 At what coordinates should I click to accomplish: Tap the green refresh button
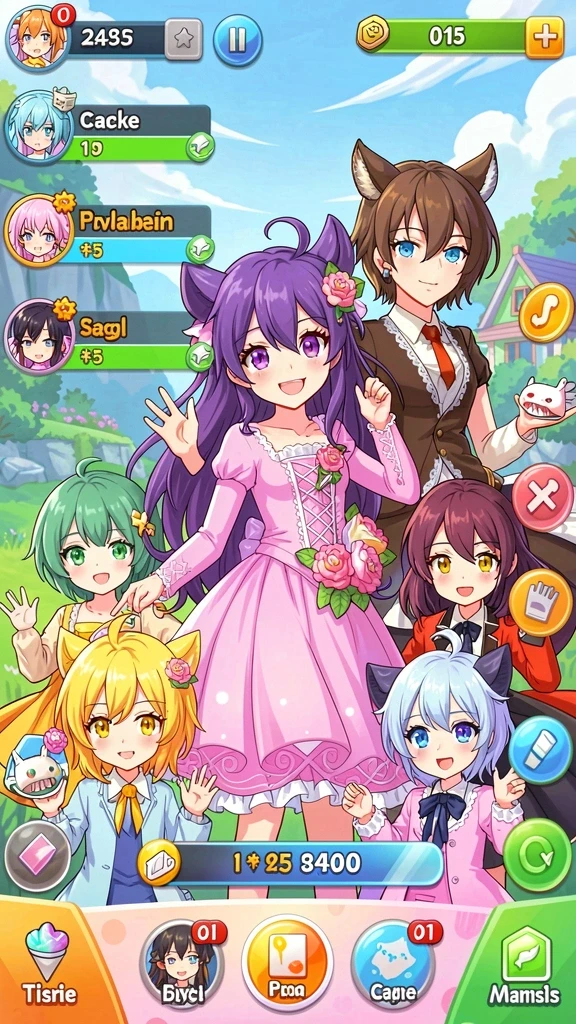tap(537, 855)
